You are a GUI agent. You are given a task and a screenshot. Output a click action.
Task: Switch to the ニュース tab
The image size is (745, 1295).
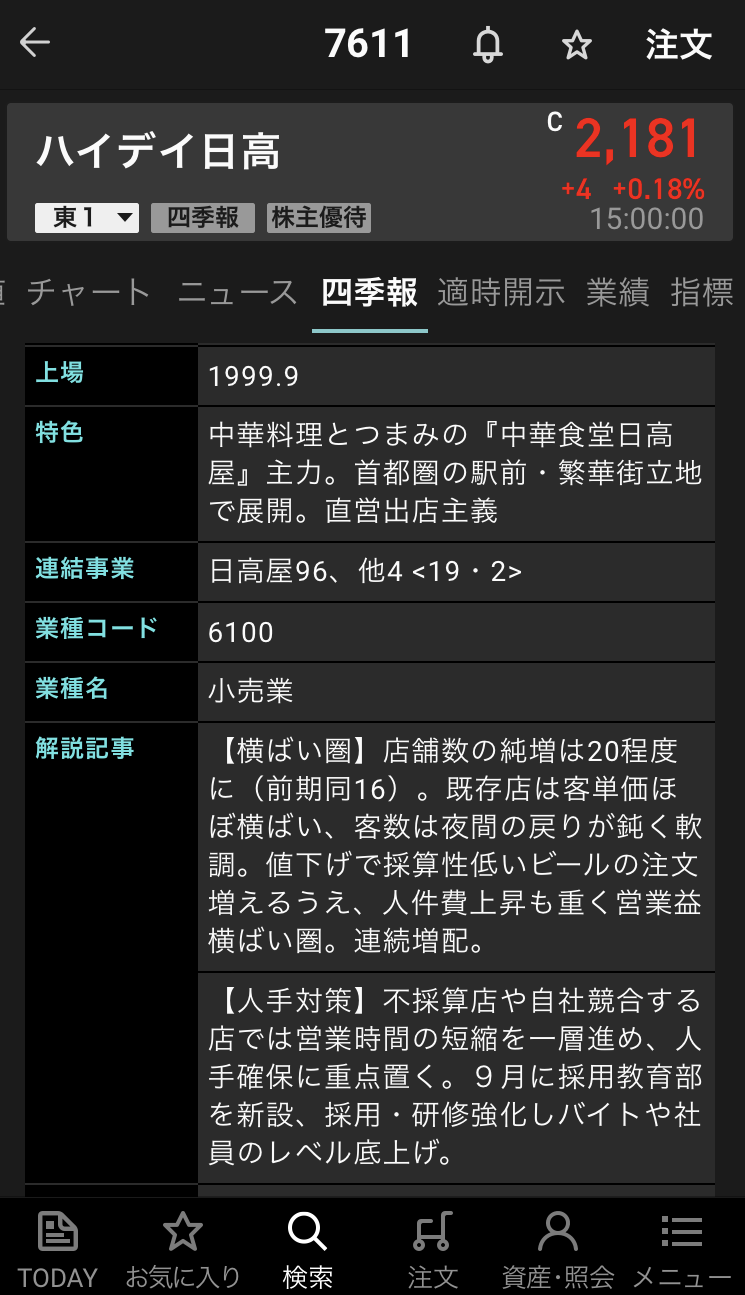(x=238, y=292)
